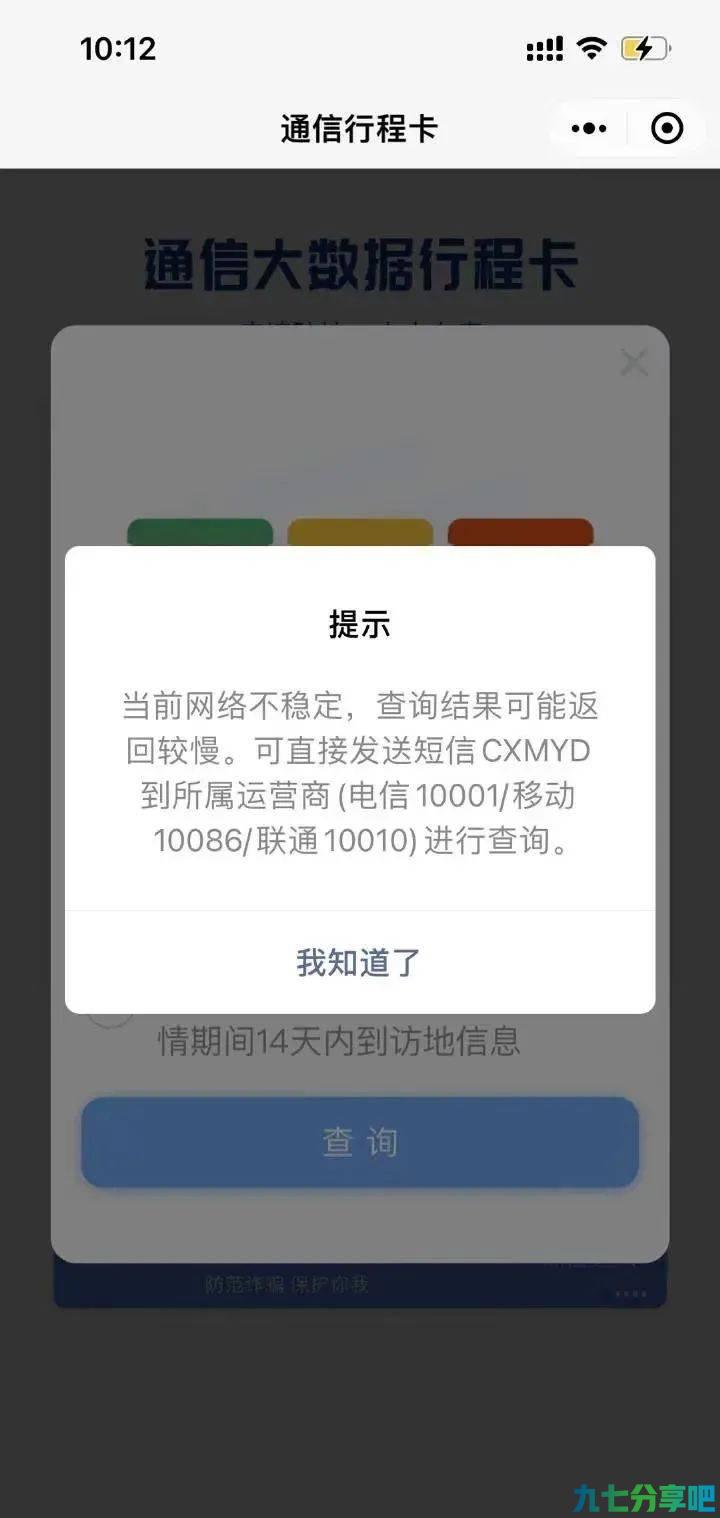Tap 我知道了 to dismiss the prompt
The width and height of the screenshot is (720, 1518).
pyautogui.click(x=359, y=962)
